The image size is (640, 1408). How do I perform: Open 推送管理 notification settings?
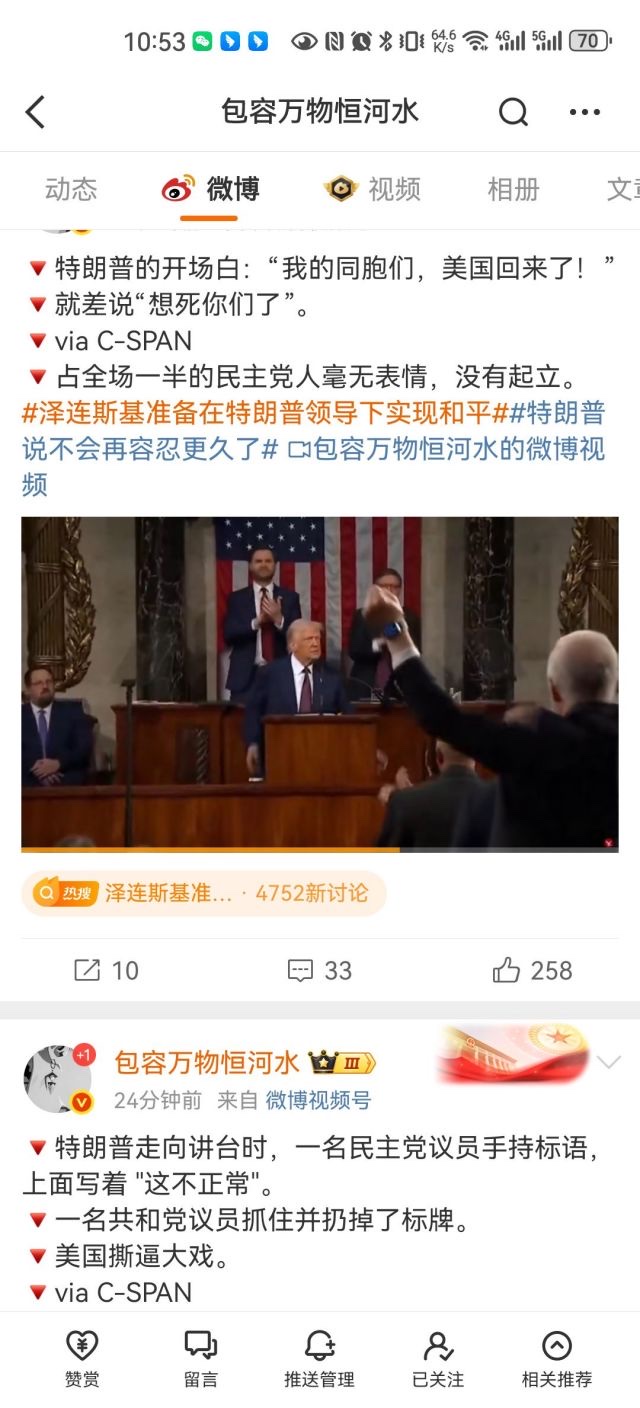[320, 1358]
